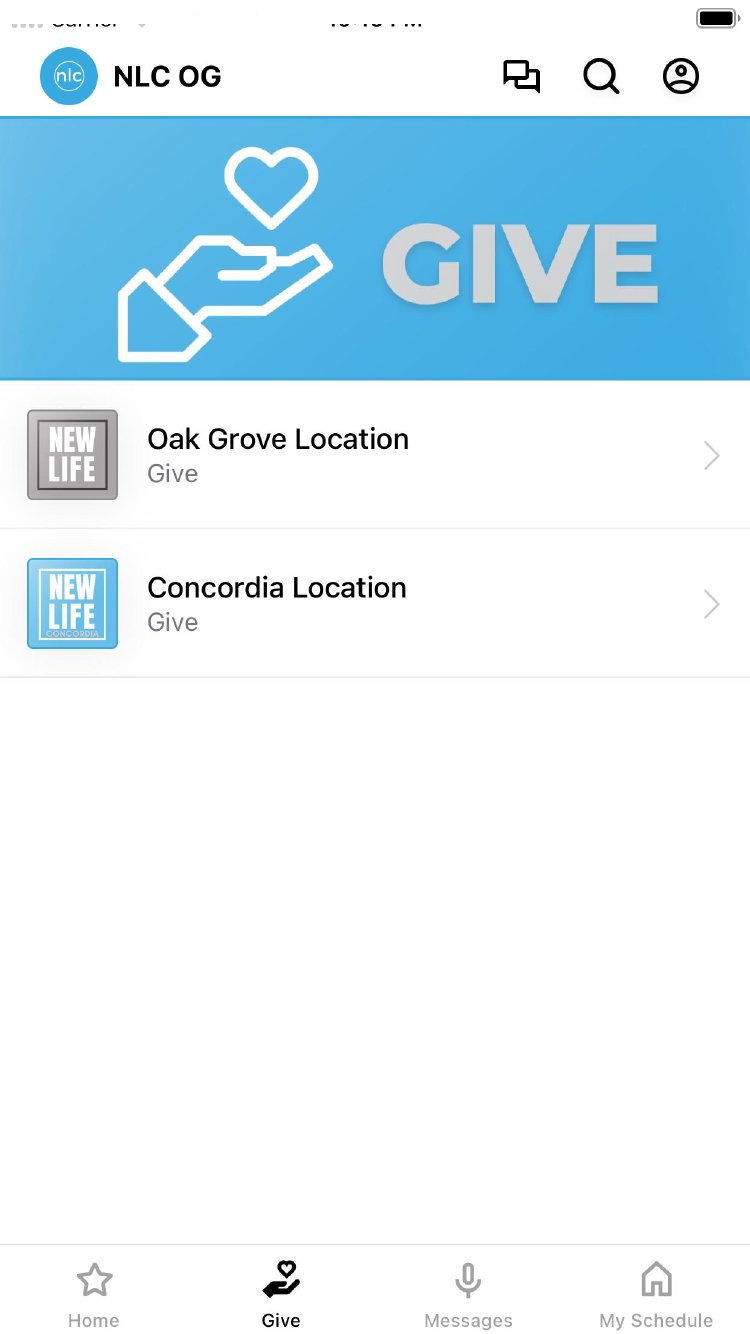Image resolution: width=750 pixels, height=1334 pixels.
Task: Switch to the Home tab
Action: point(94,1294)
